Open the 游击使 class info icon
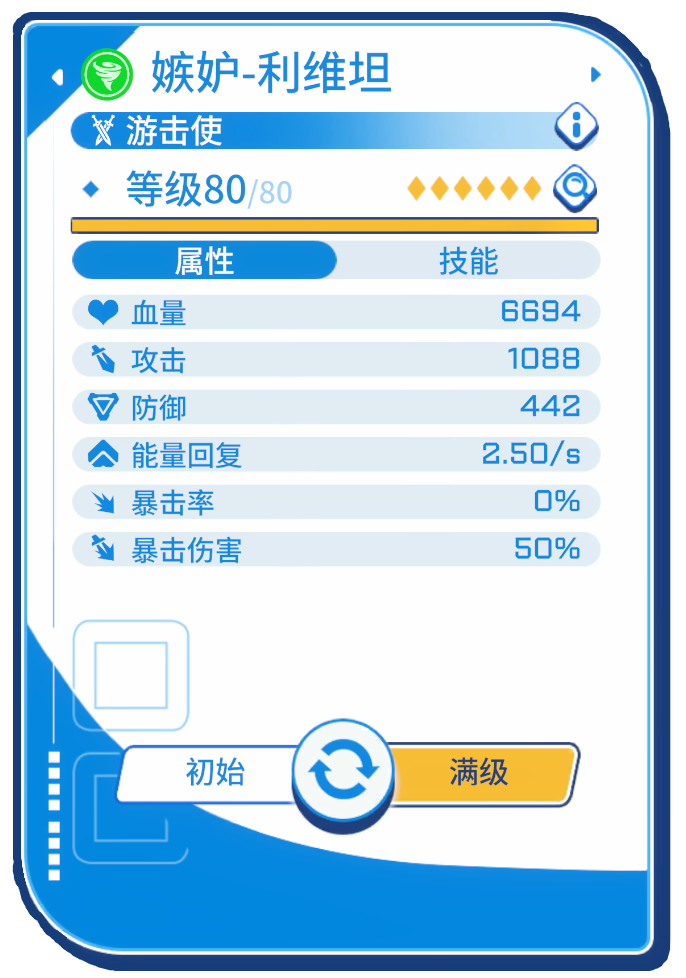686x978 pixels. [x=577, y=126]
